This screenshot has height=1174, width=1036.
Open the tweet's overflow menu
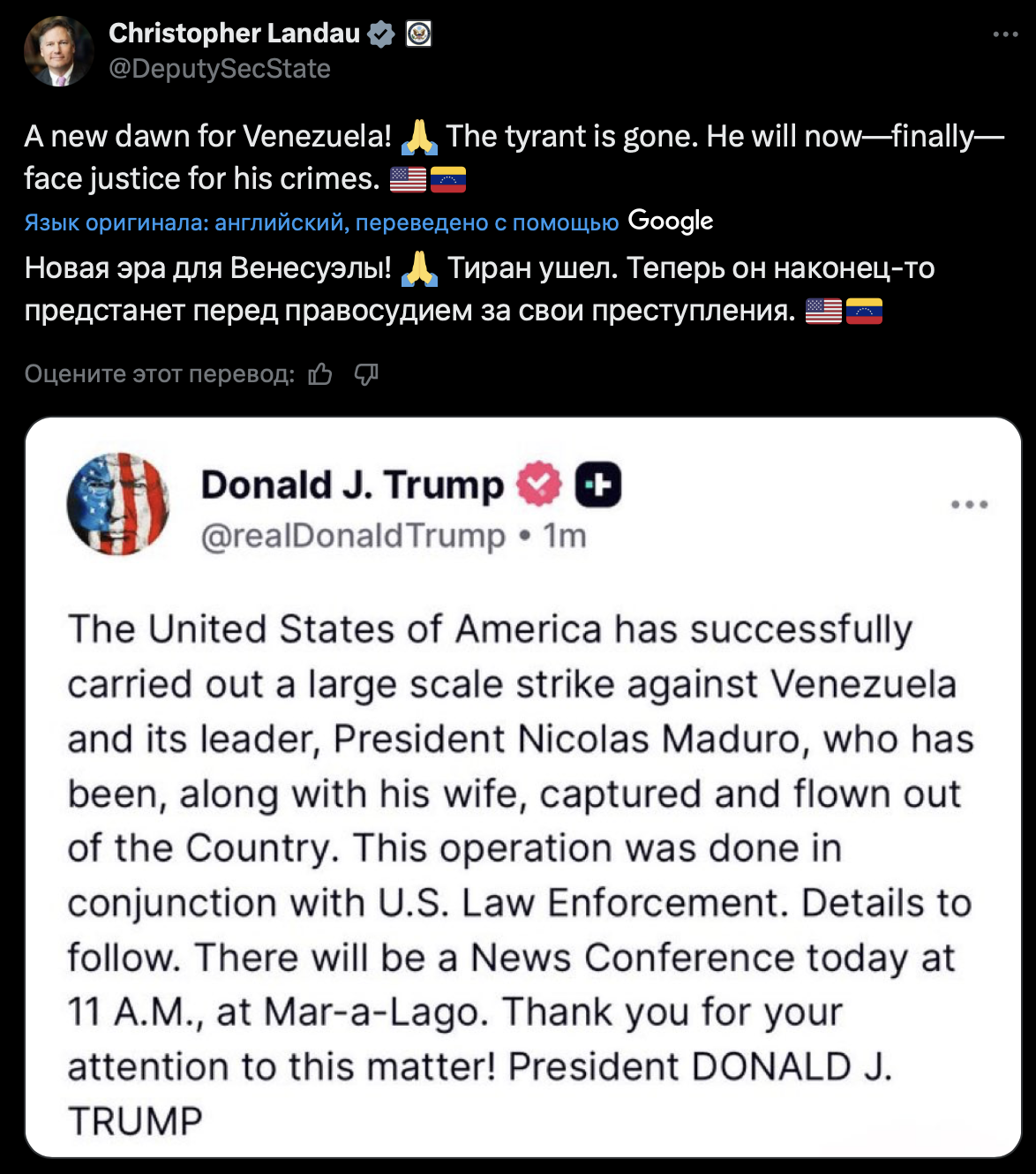(x=1005, y=34)
